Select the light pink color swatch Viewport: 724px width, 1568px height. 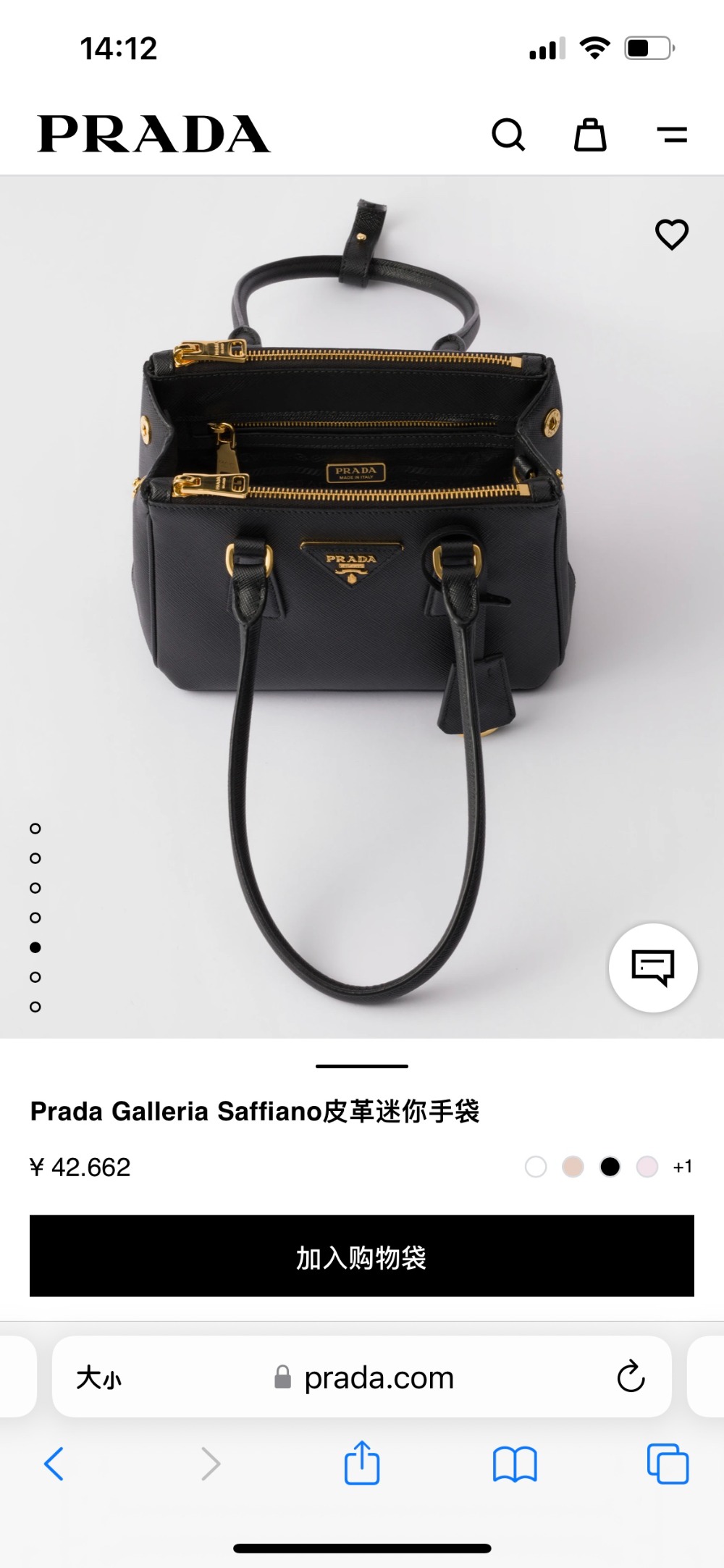coord(647,1167)
